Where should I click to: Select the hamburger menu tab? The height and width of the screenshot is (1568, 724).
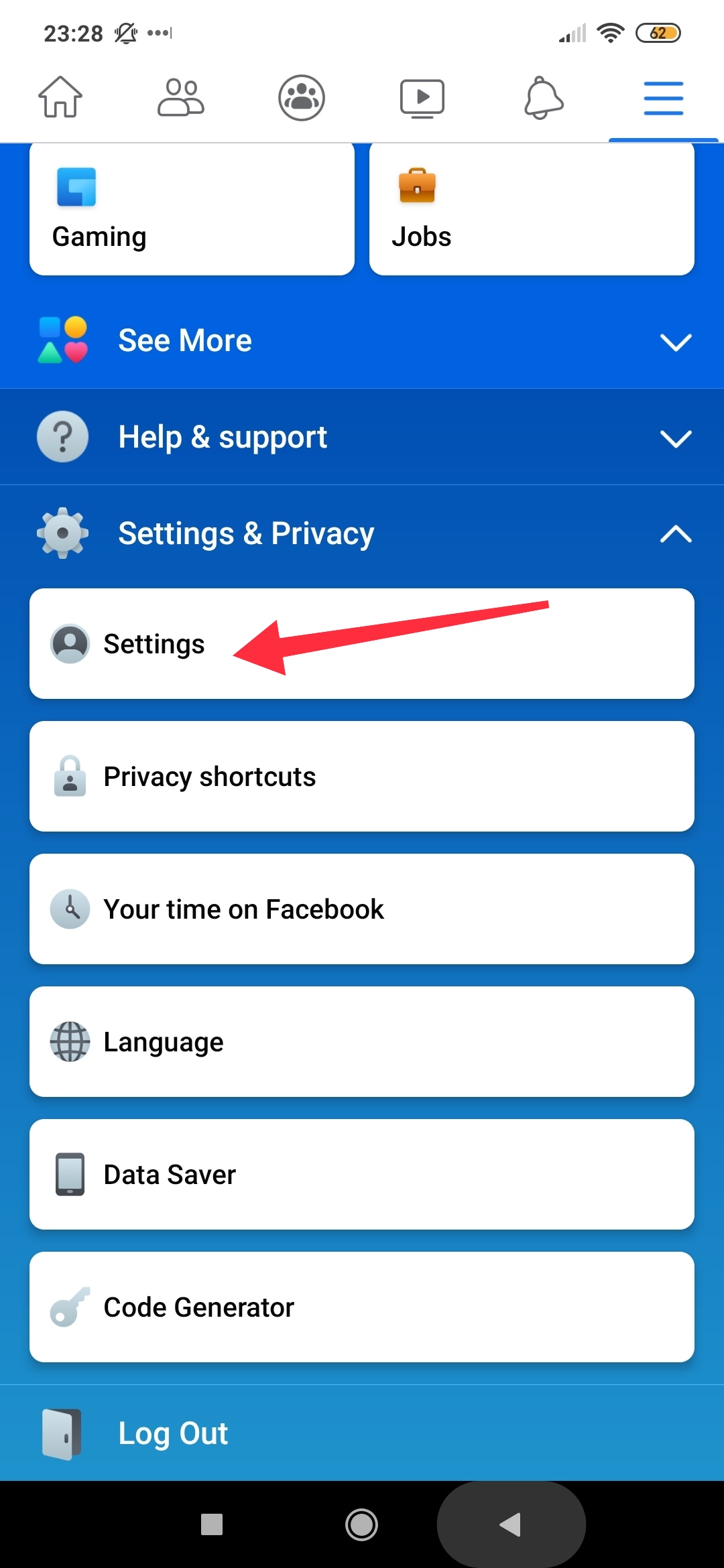[663, 98]
